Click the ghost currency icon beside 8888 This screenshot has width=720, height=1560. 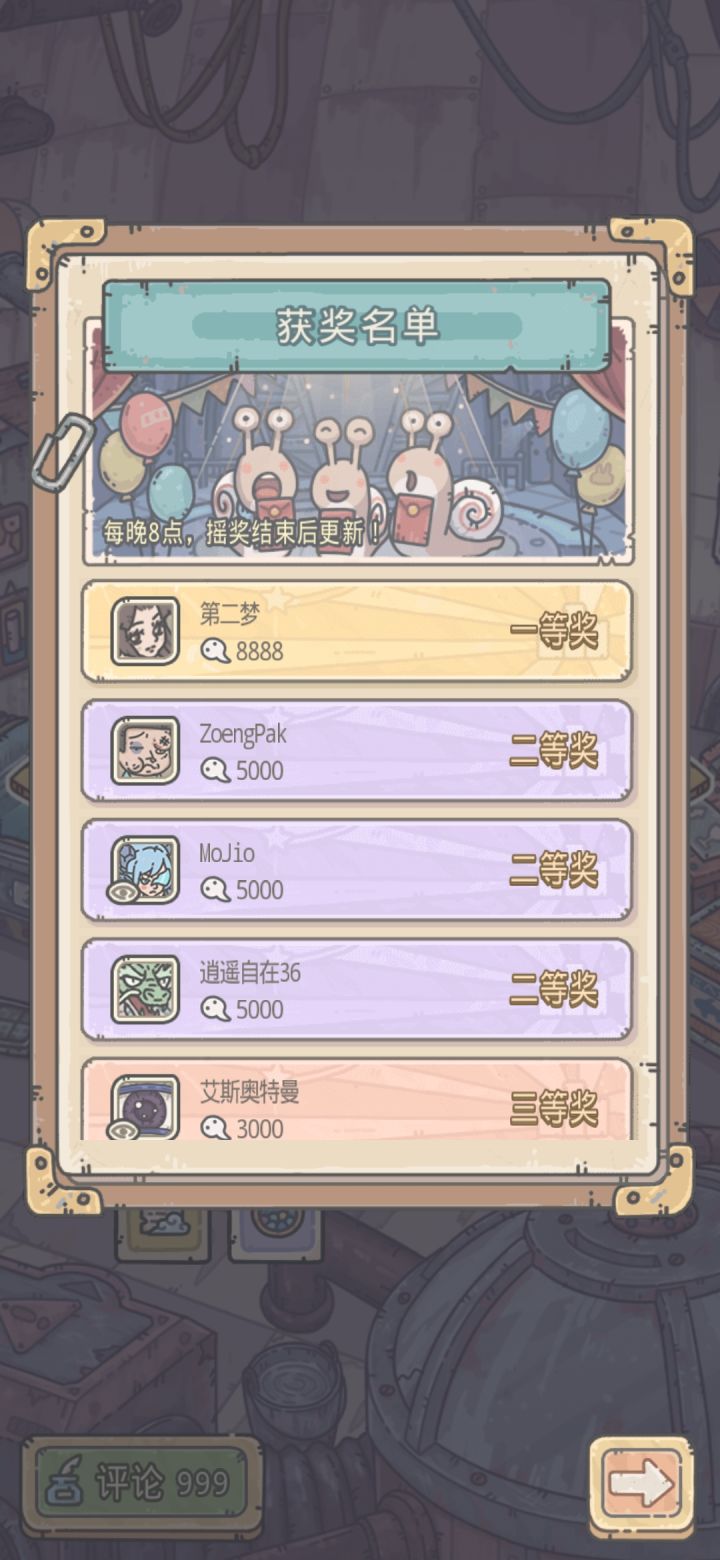(x=213, y=652)
